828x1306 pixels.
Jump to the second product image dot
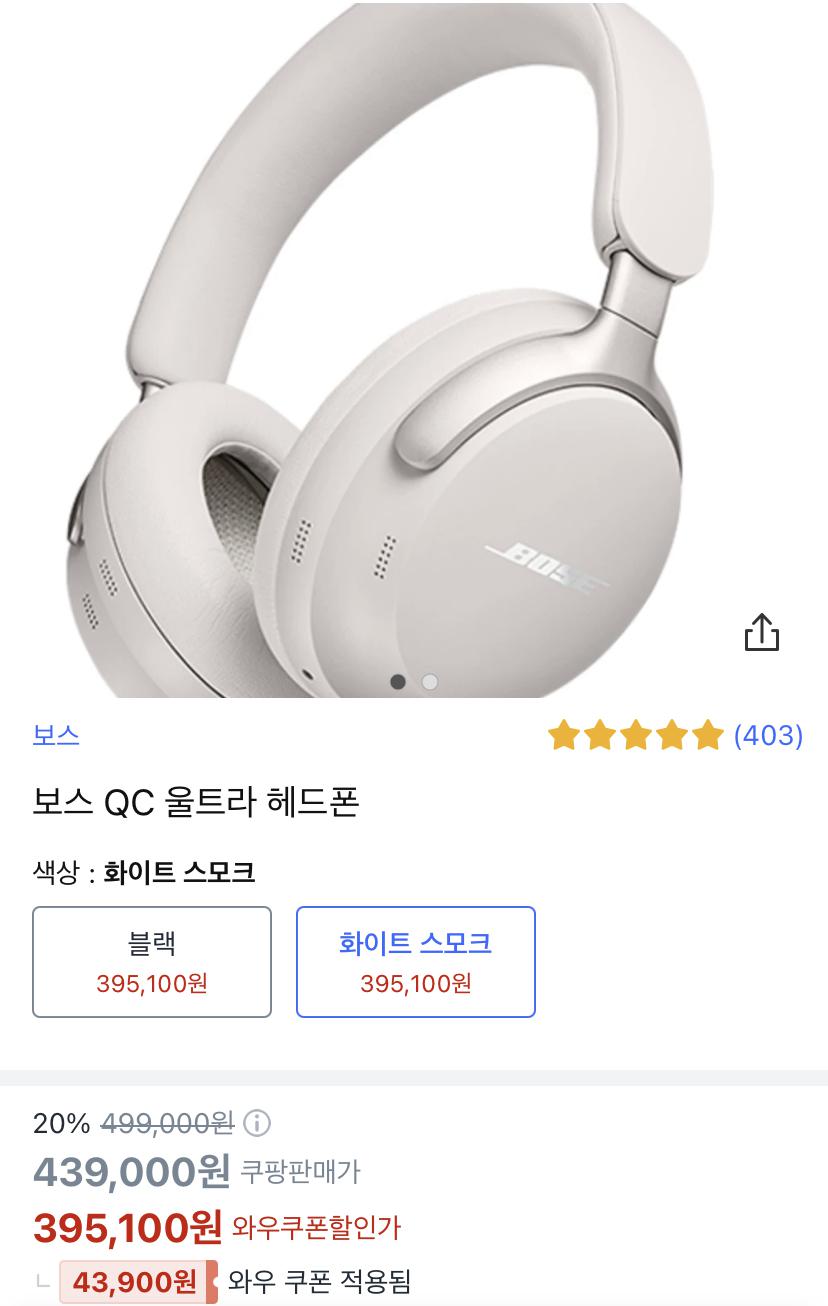click(x=430, y=682)
